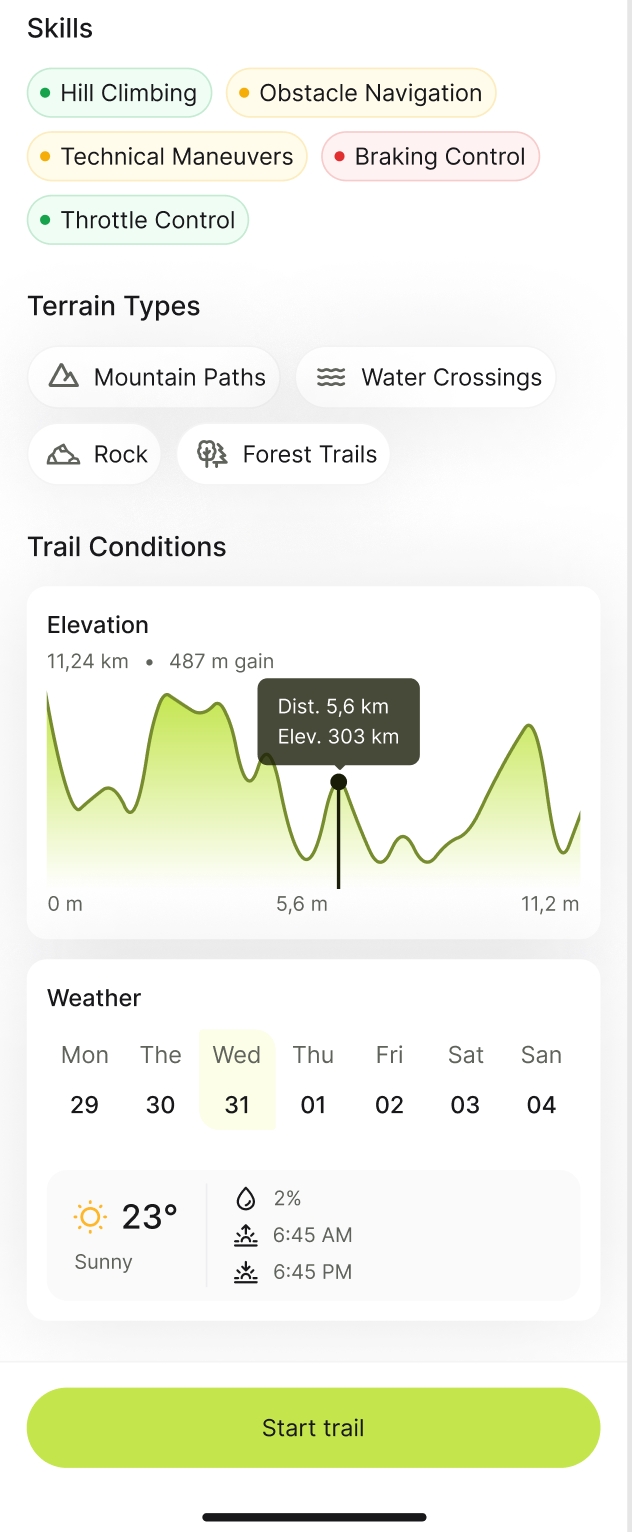Open the Obstacle Navigation skill chip
Viewport: 632px width, 1532px height.
point(361,93)
